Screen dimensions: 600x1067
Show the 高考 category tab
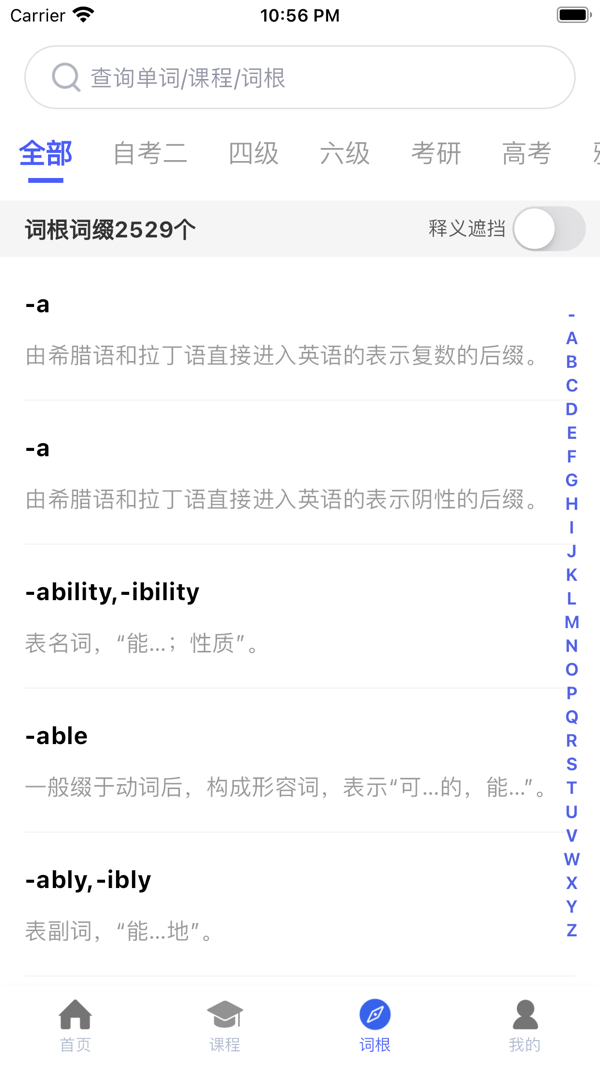[527, 153]
